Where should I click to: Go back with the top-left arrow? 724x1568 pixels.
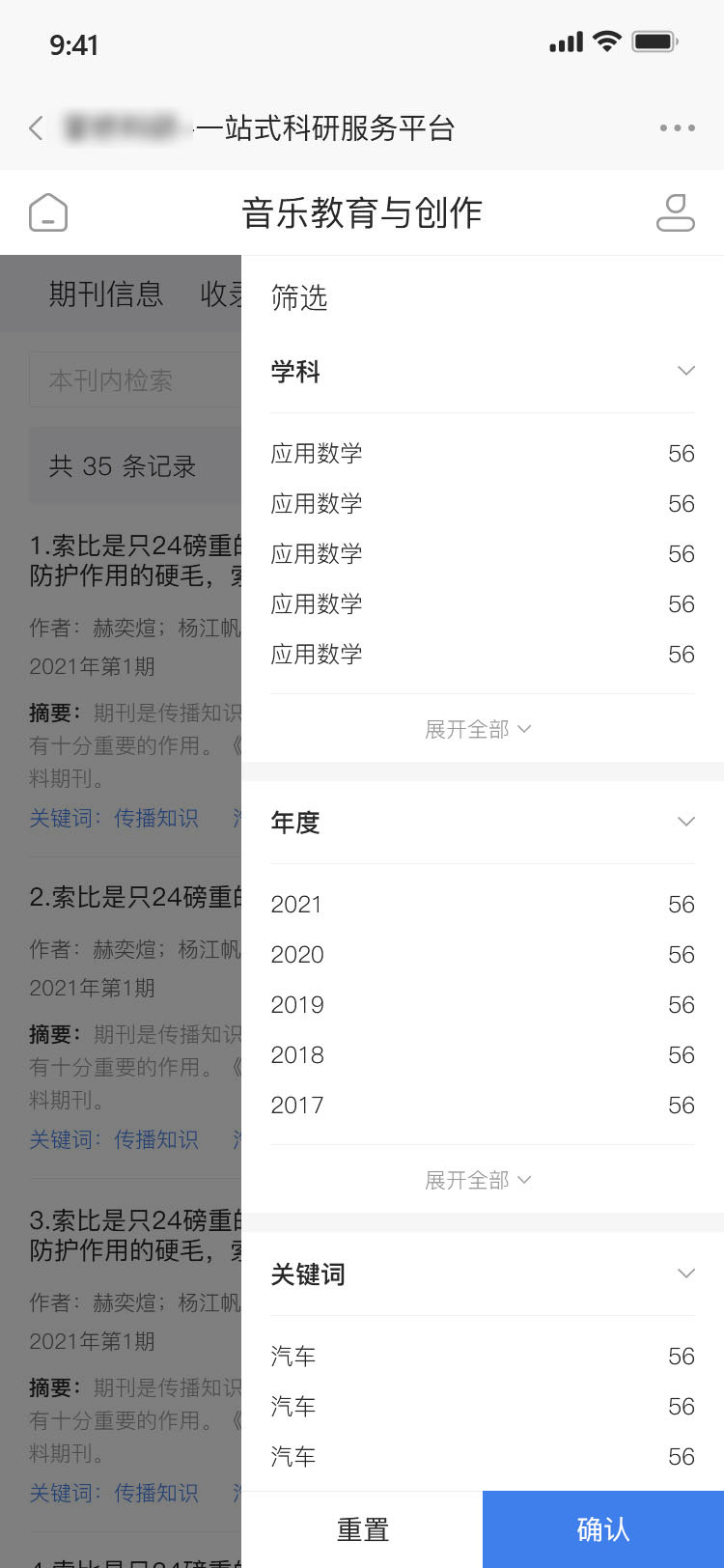click(36, 127)
